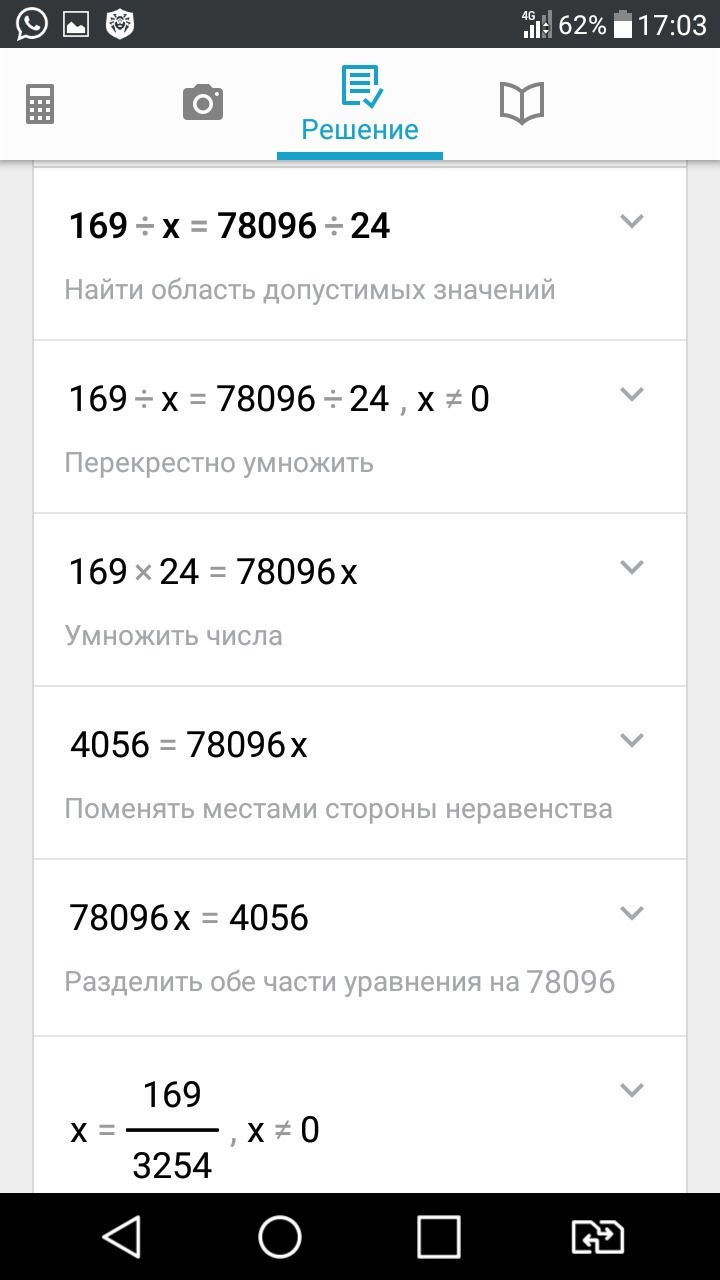Image resolution: width=720 pixels, height=1280 pixels.
Task: Go back with the system back button
Action: tap(122, 1237)
